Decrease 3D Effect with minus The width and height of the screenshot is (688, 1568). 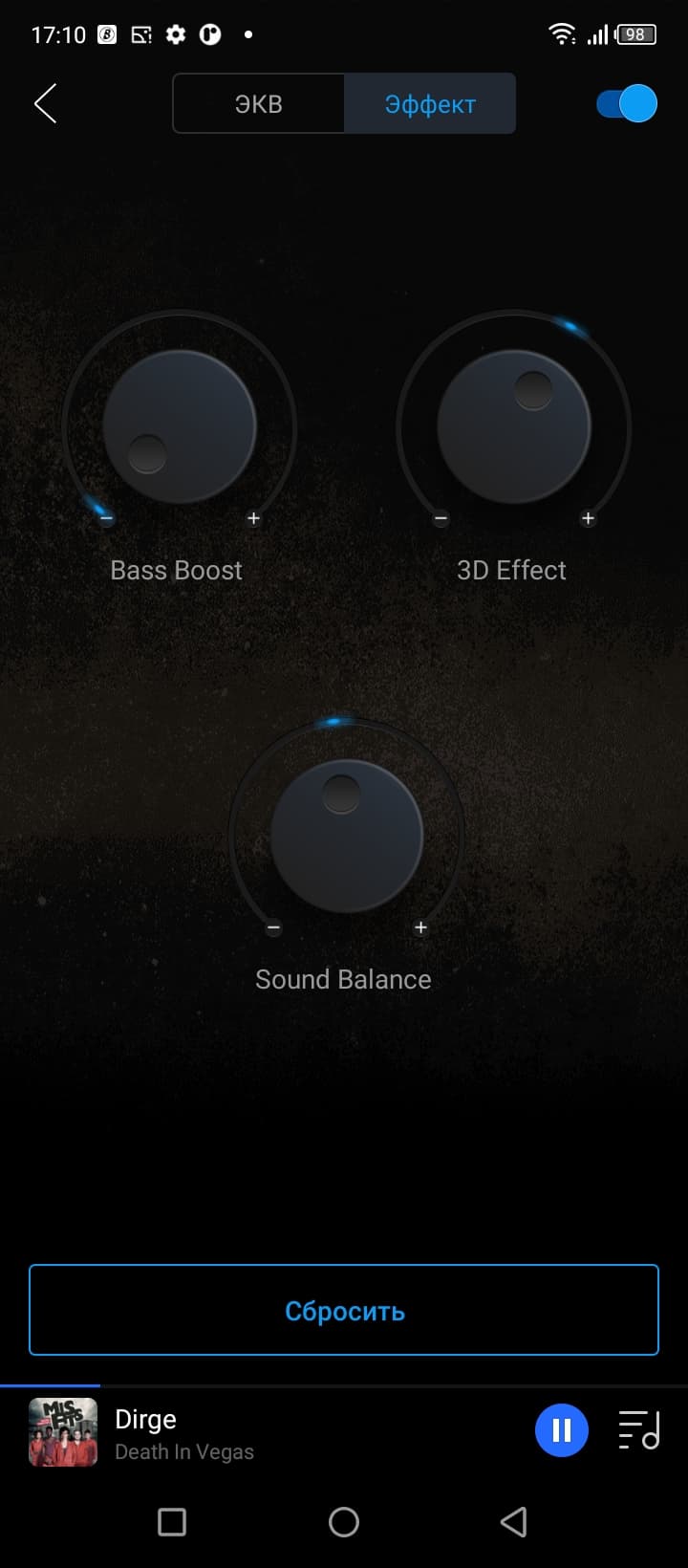(441, 518)
